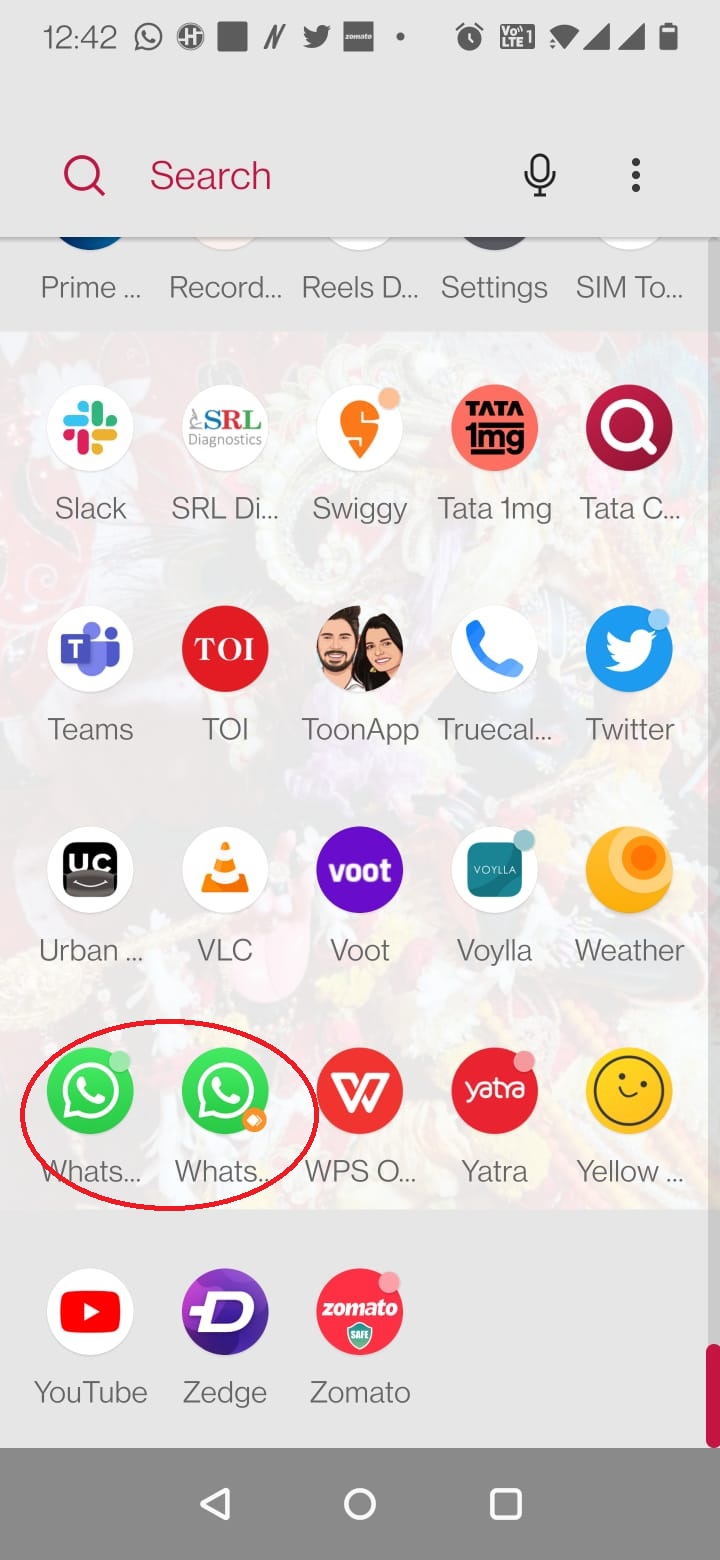Launch YouTube
The height and width of the screenshot is (1560, 720).
(x=90, y=1312)
